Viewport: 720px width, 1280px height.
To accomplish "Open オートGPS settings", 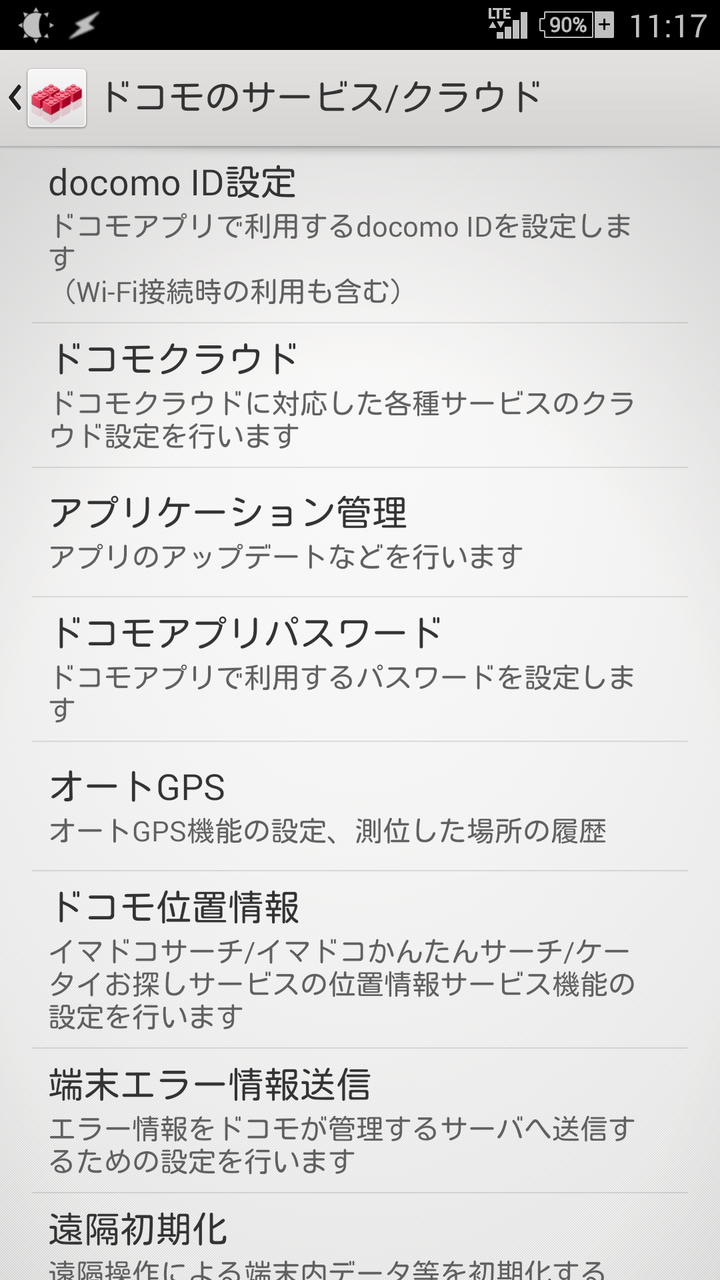I will pos(360,806).
